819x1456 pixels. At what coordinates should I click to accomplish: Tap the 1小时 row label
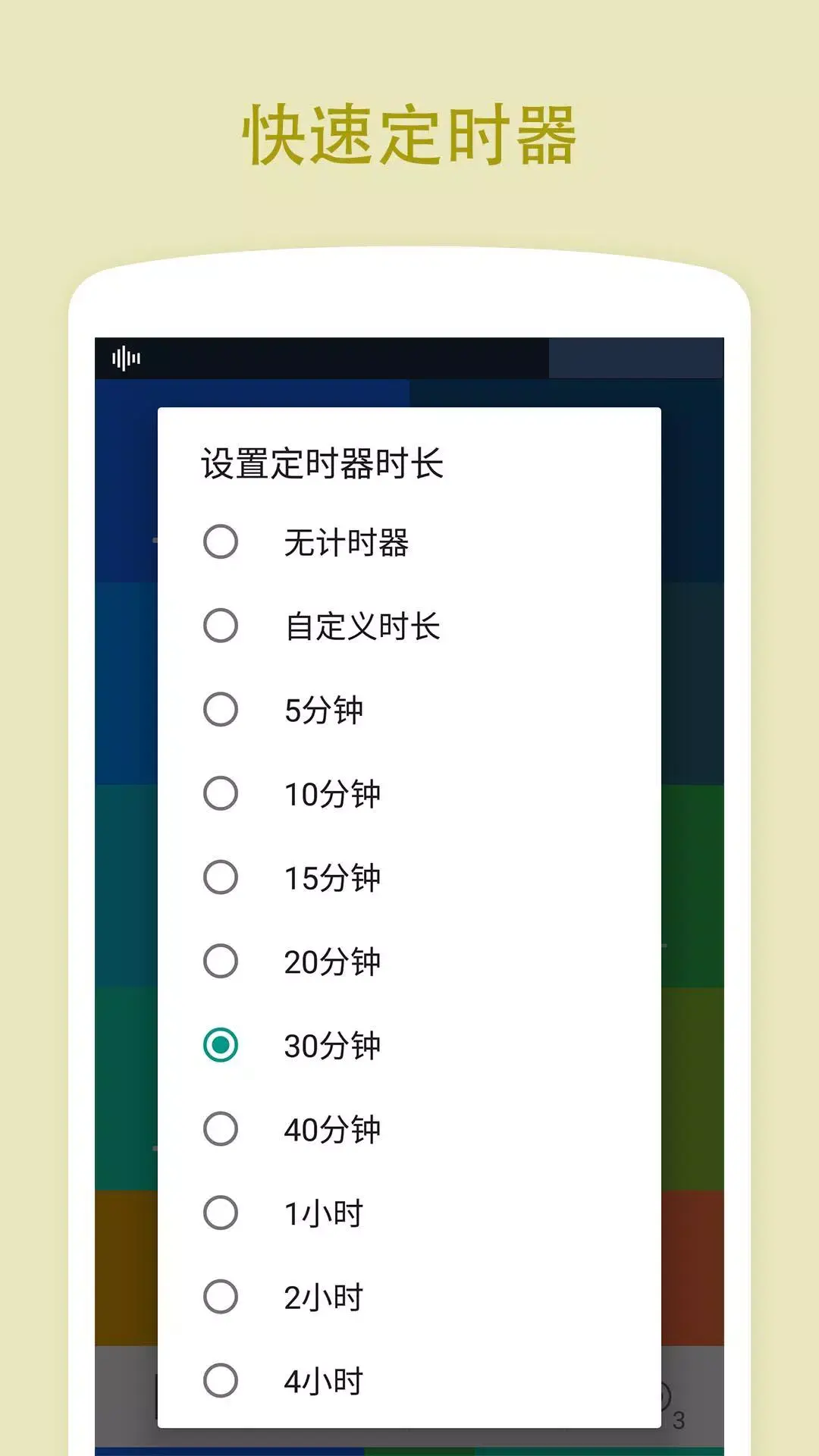tap(322, 1213)
